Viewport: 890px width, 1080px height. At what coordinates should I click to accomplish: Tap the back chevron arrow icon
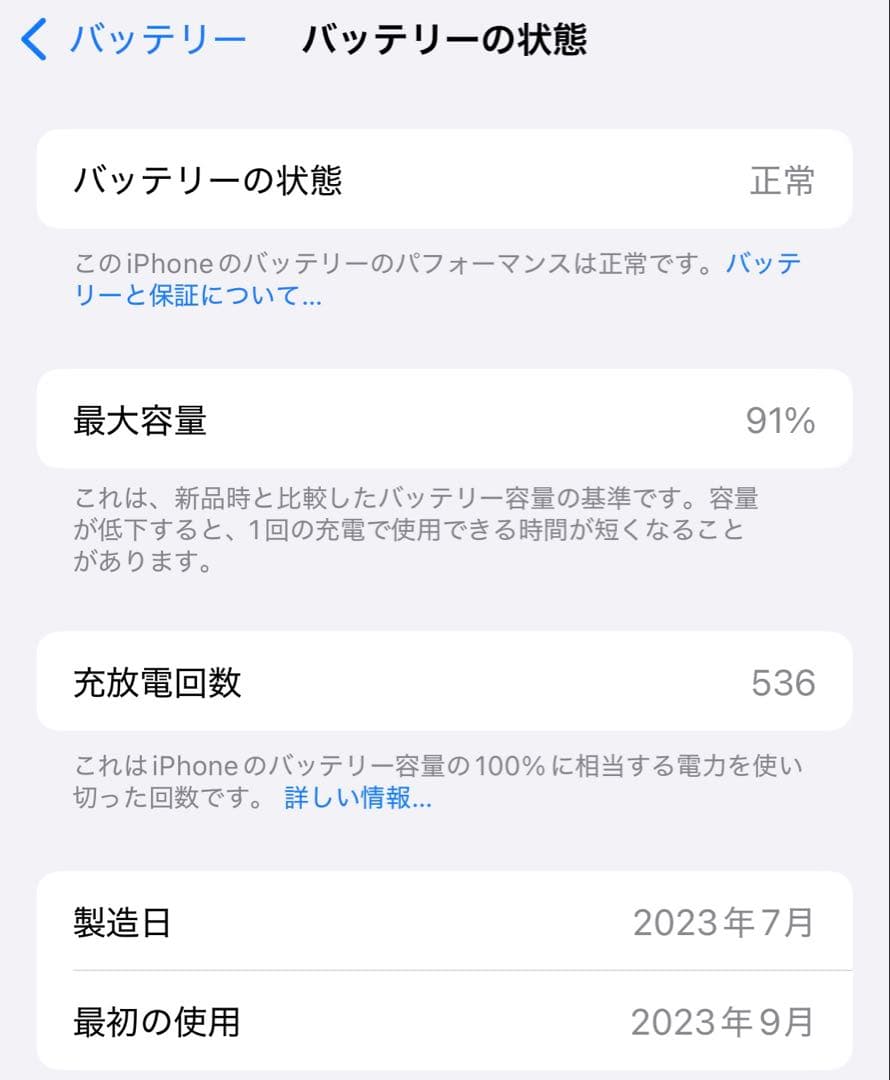32,36
